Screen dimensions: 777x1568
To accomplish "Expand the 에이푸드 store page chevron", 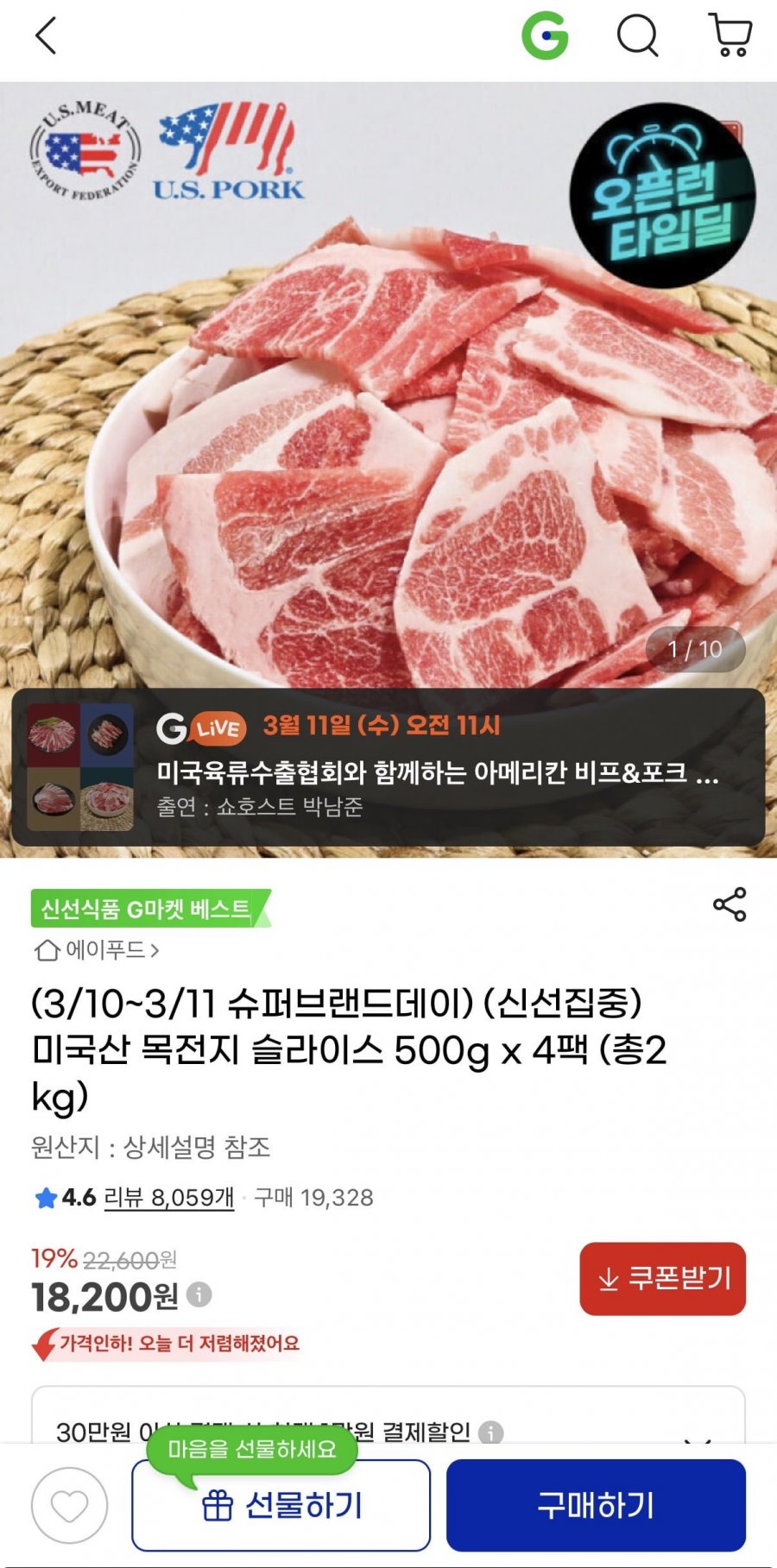I will coord(155,949).
